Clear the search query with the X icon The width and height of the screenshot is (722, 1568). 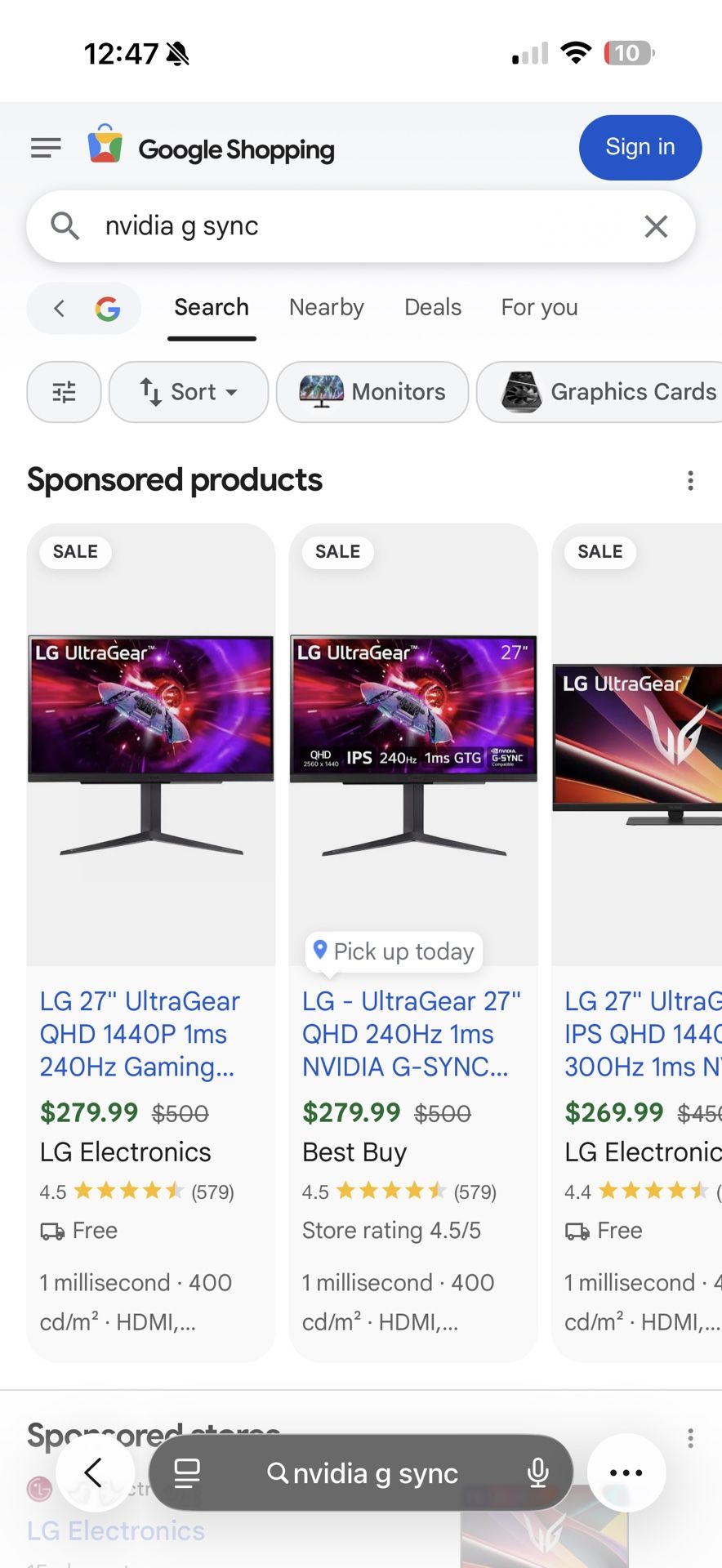[x=656, y=226]
